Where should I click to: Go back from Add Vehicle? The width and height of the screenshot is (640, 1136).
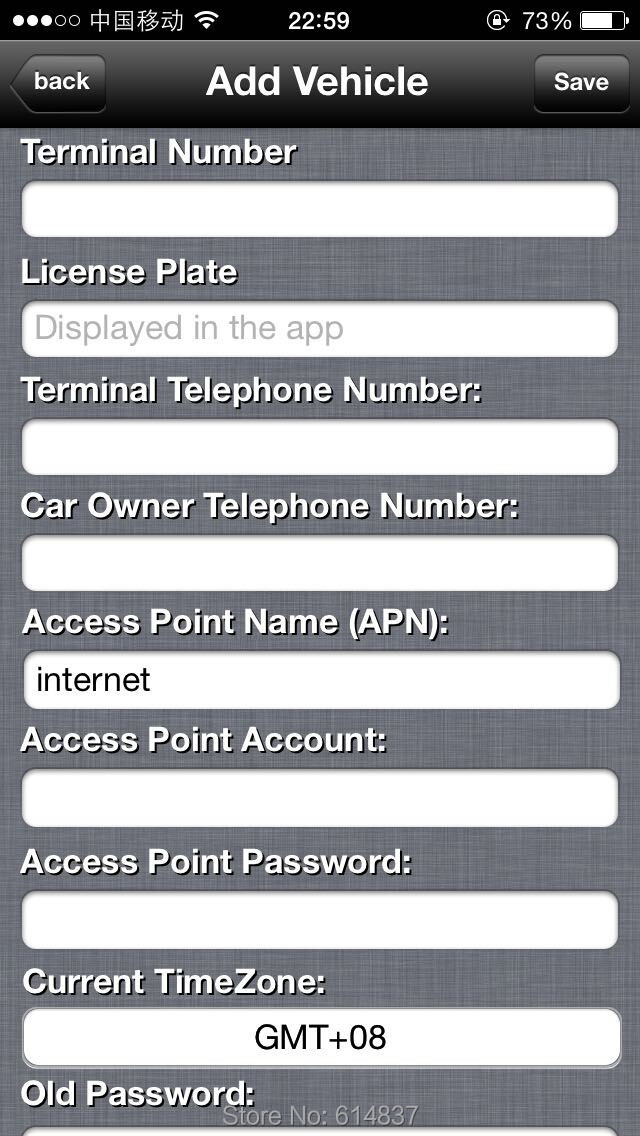[x=59, y=83]
